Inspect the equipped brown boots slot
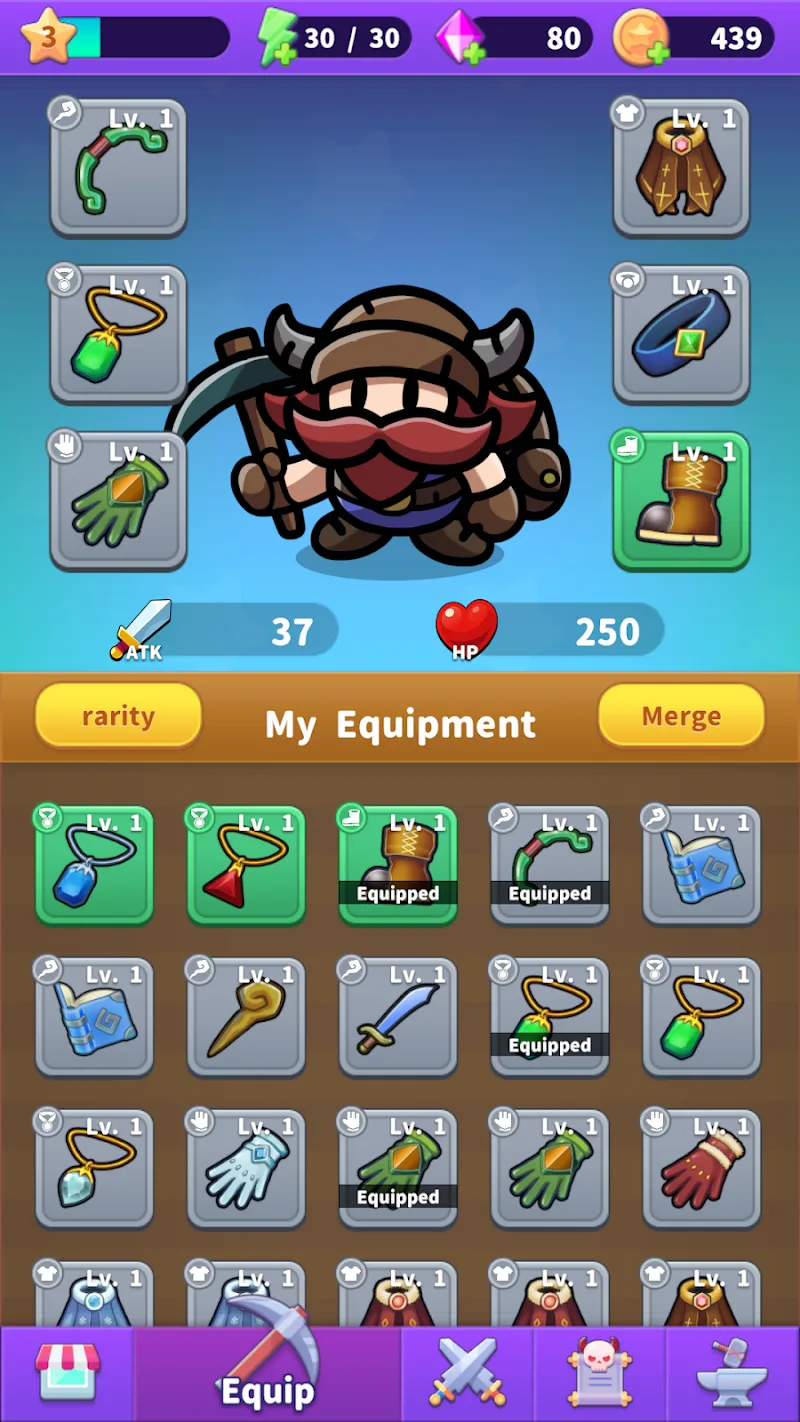800x1422 pixels. coord(681,501)
